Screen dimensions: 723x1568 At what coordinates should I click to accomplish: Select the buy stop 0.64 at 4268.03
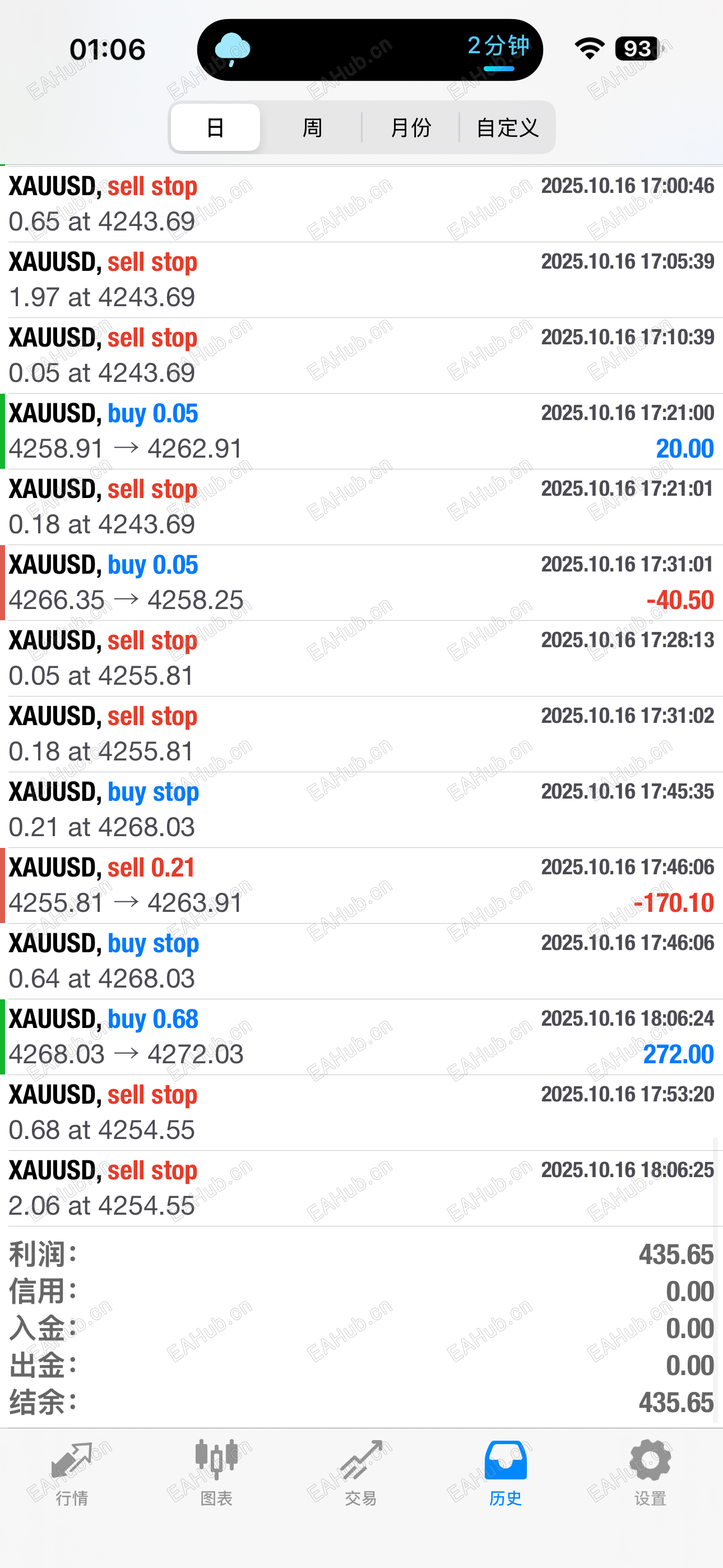pos(361,961)
